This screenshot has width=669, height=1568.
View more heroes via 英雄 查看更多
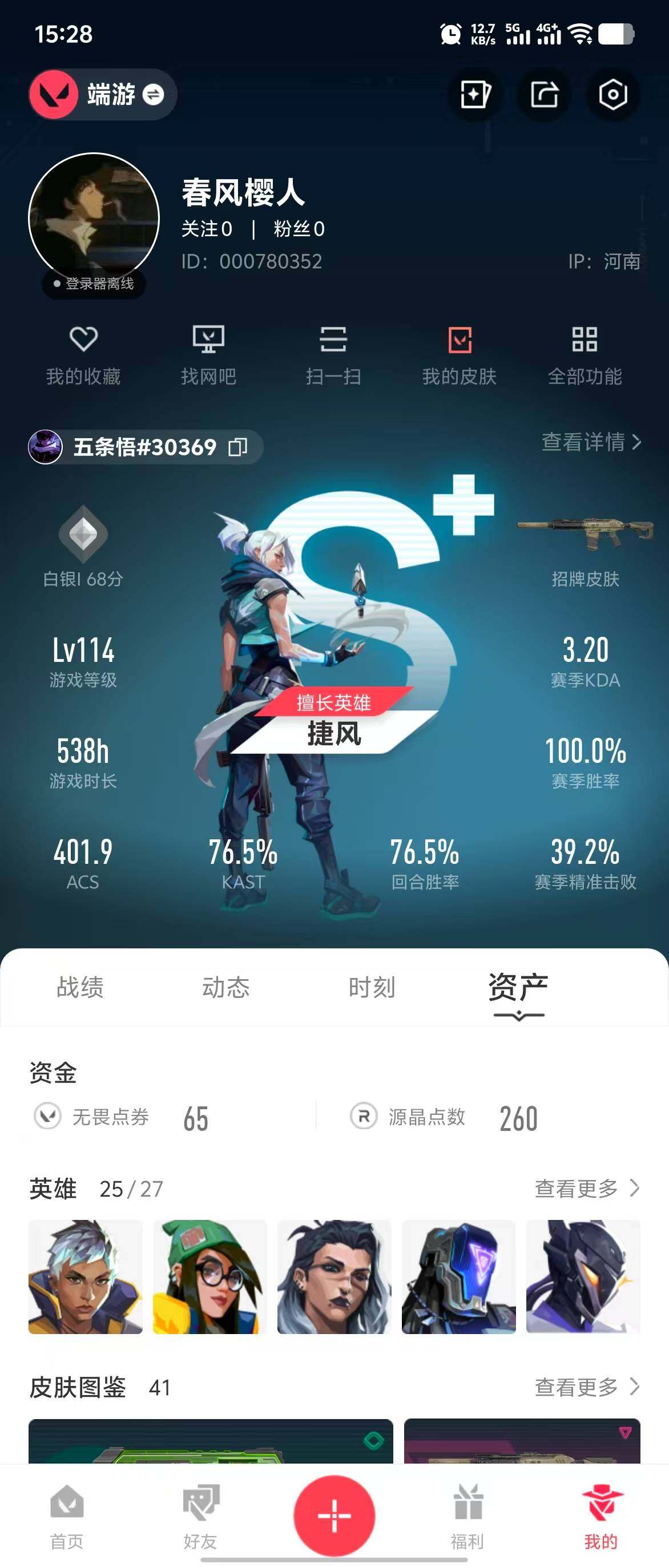[x=587, y=1188]
